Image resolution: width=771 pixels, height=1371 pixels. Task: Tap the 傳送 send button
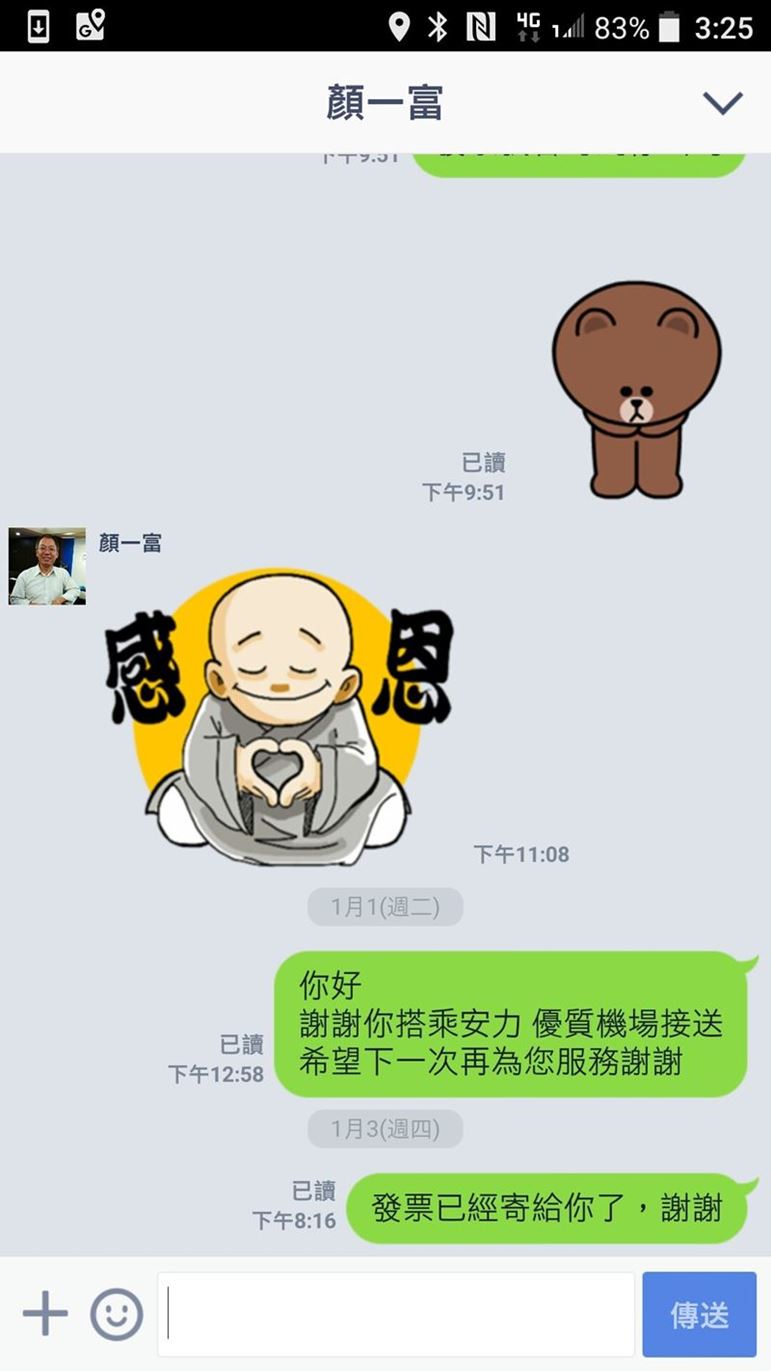coord(699,1314)
